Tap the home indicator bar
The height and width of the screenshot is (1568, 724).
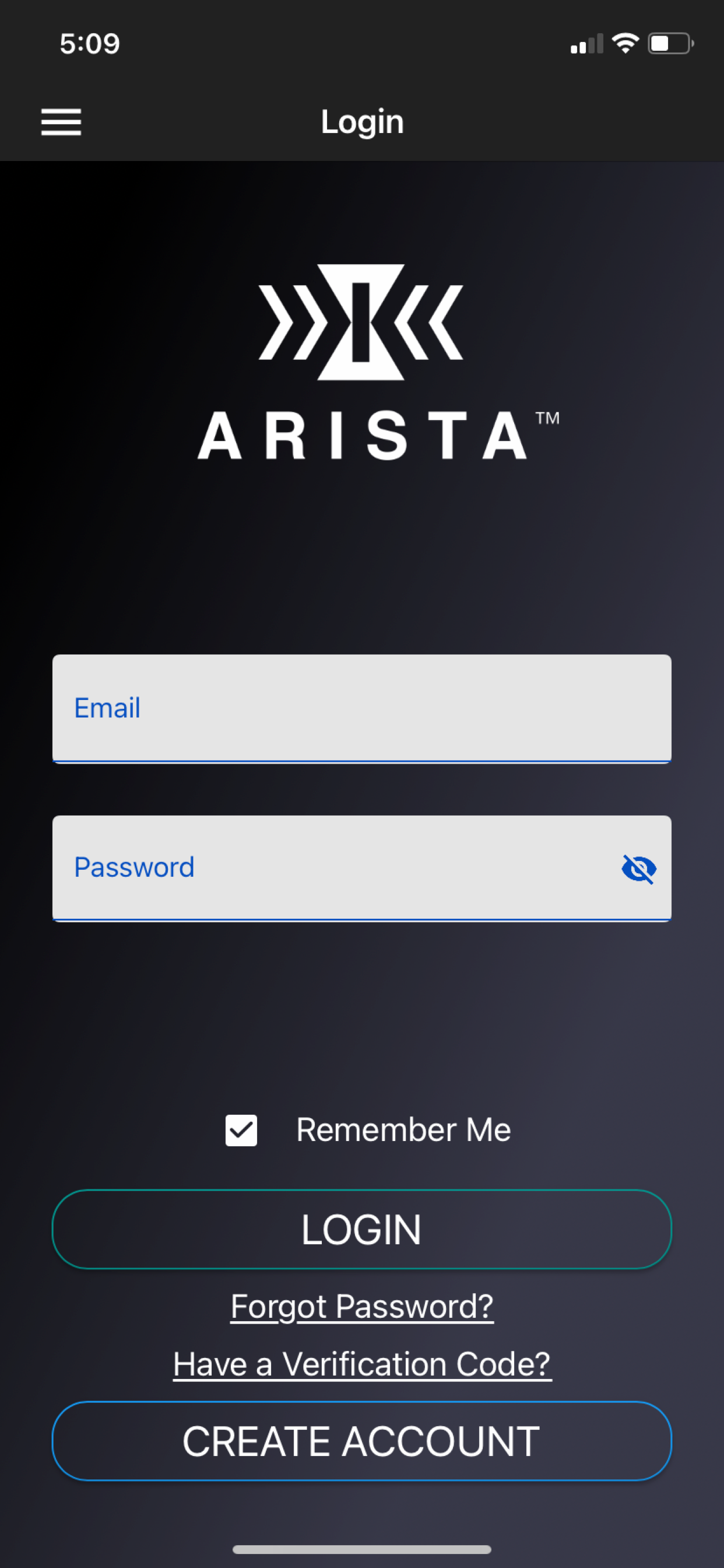[361, 1549]
